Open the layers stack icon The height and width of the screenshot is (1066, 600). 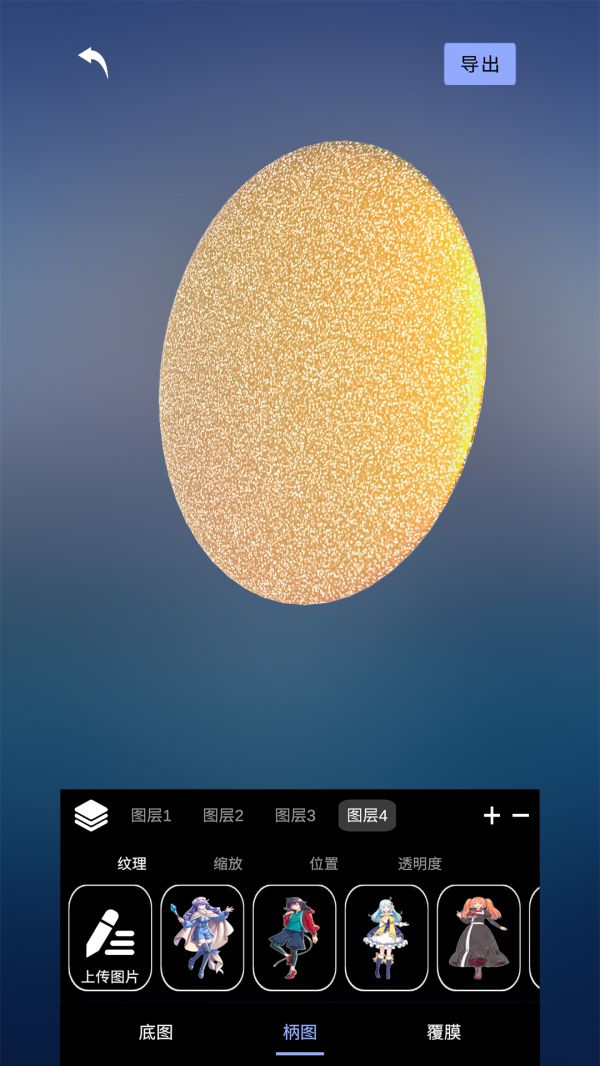coord(91,815)
